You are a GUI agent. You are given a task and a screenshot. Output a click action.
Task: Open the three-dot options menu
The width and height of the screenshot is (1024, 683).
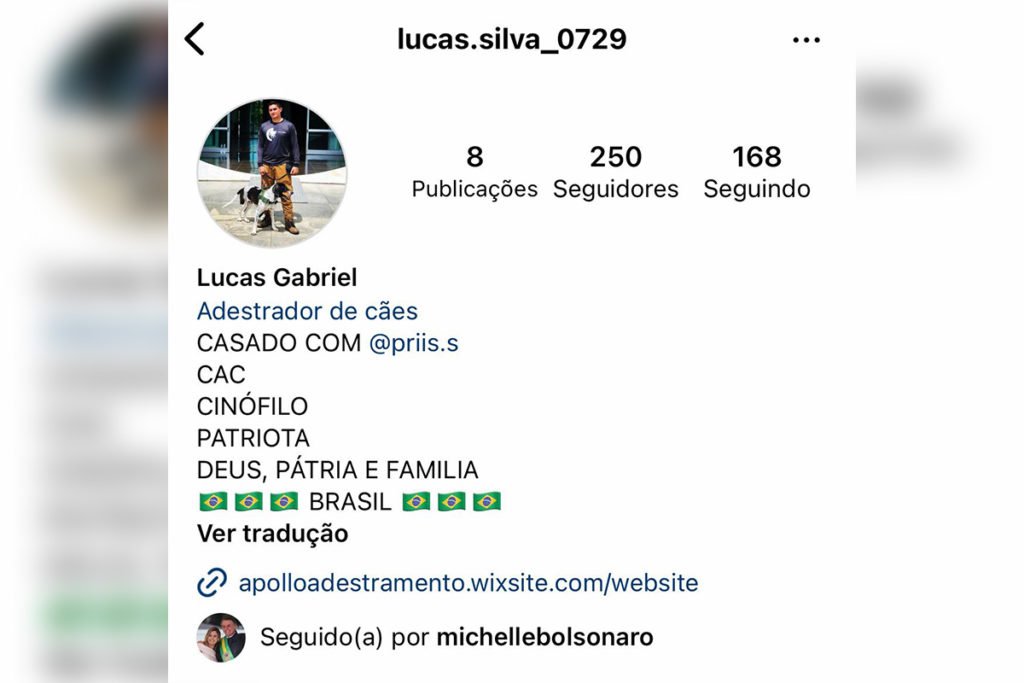806,40
